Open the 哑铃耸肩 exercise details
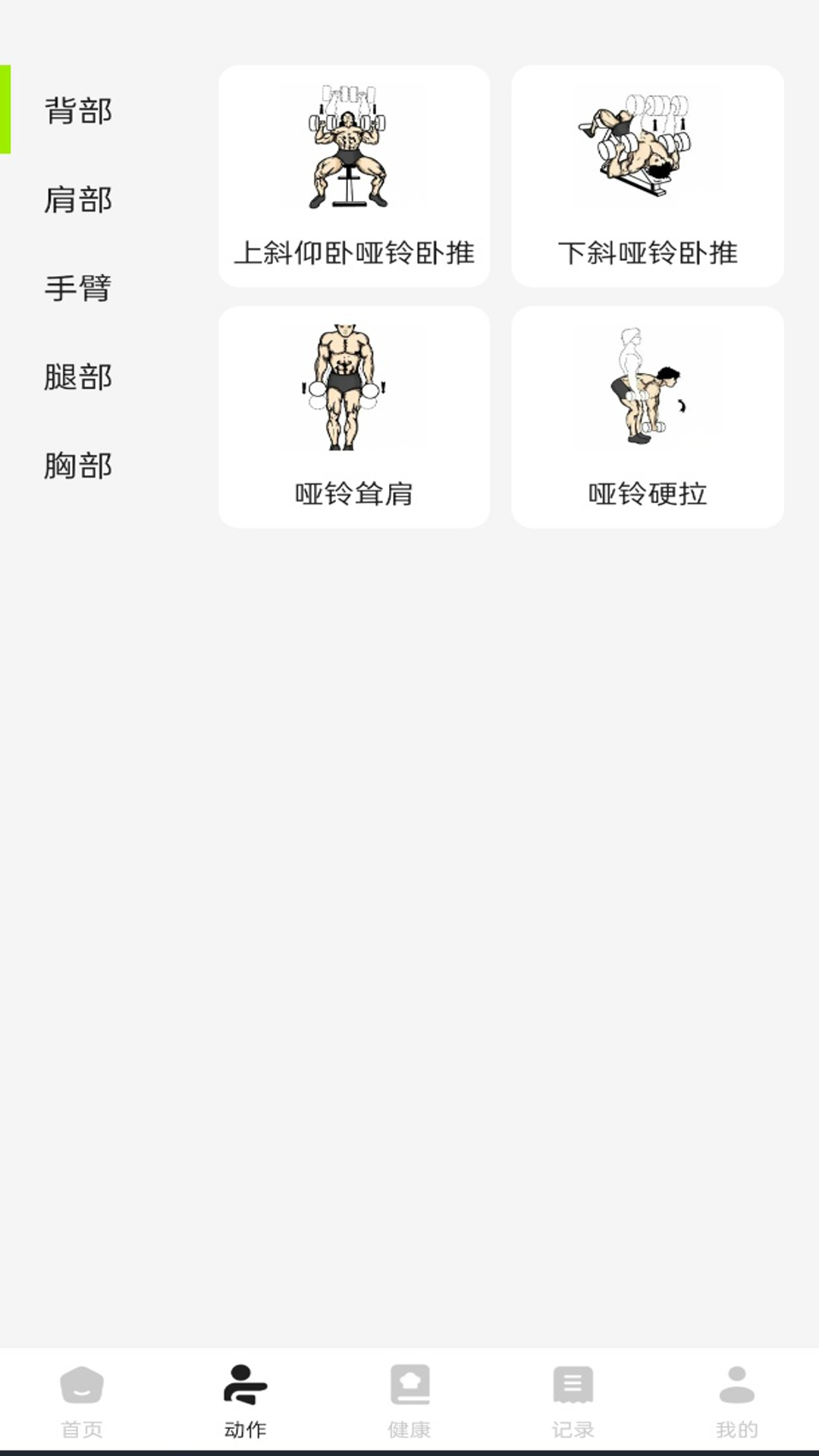The height and width of the screenshot is (1456, 819). pos(353,417)
